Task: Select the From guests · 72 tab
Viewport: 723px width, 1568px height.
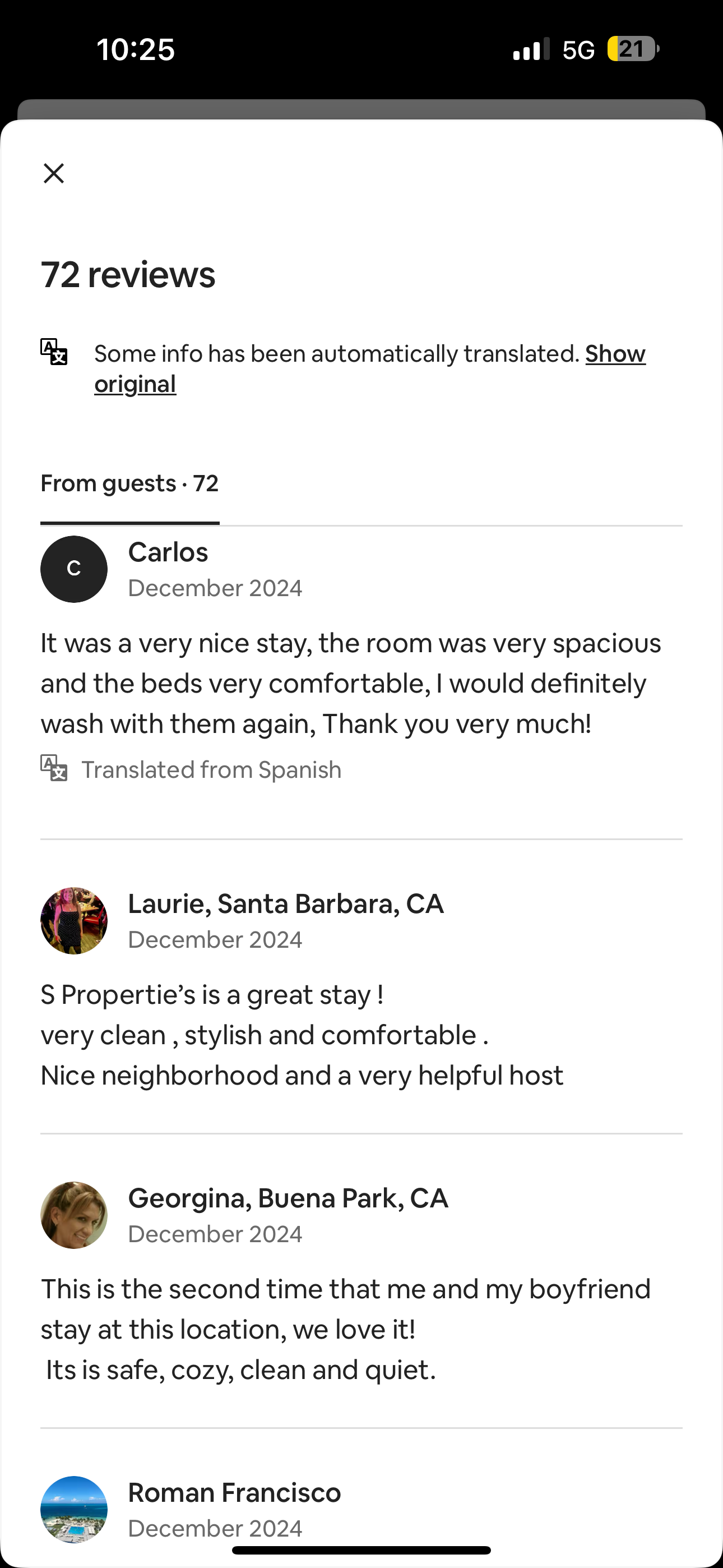Action: [x=129, y=483]
